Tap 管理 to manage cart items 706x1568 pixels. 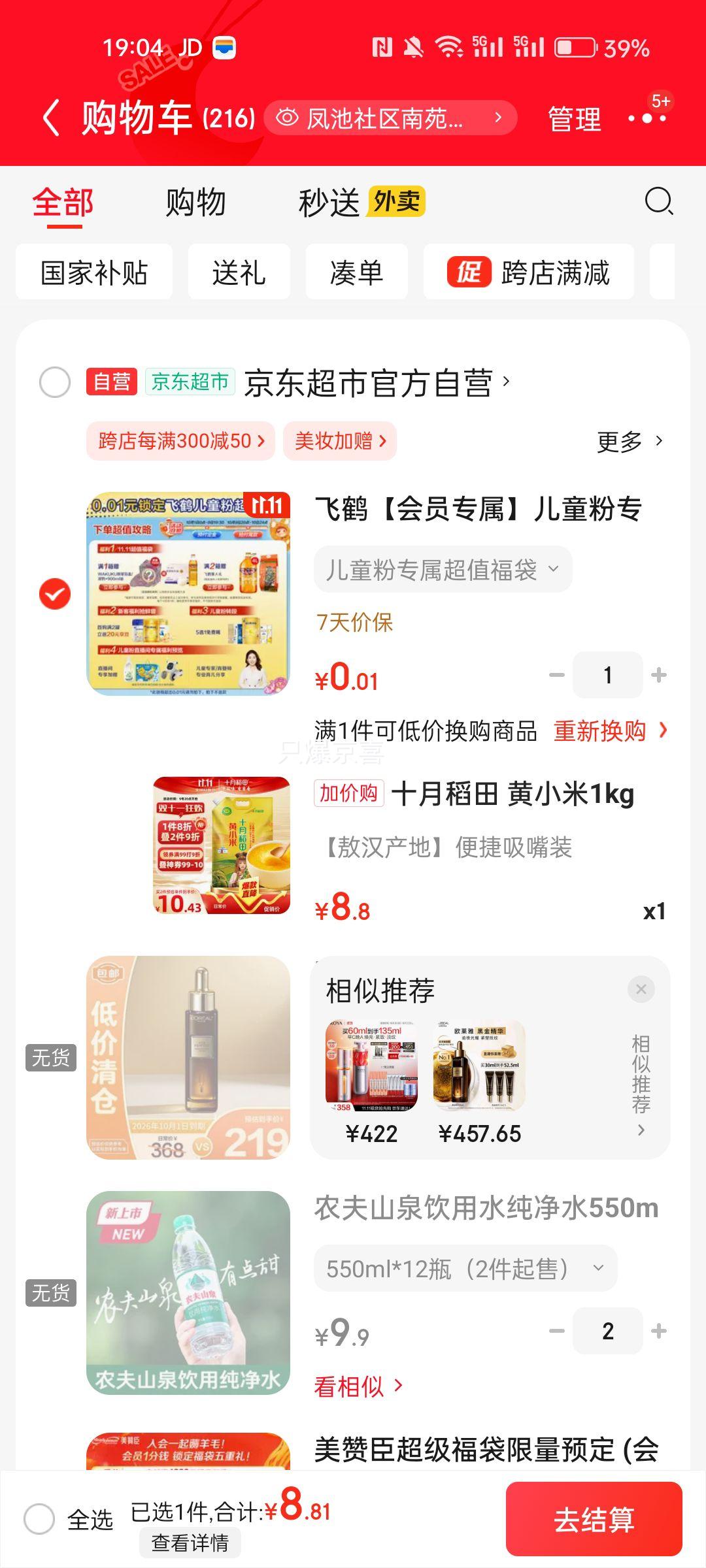click(574, 119)
